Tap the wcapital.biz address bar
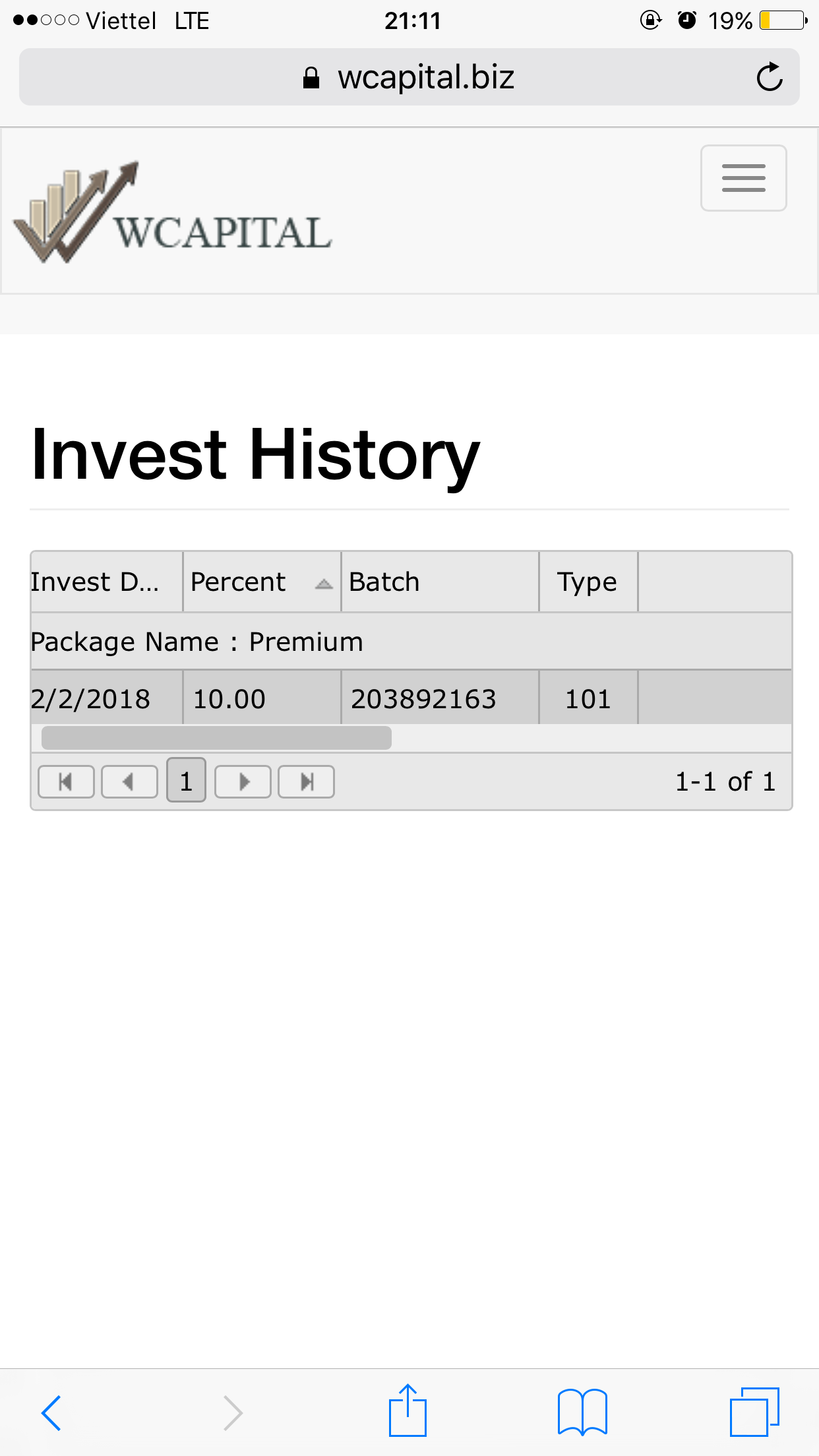This screenshot has width=819, height=1456. 409,77
